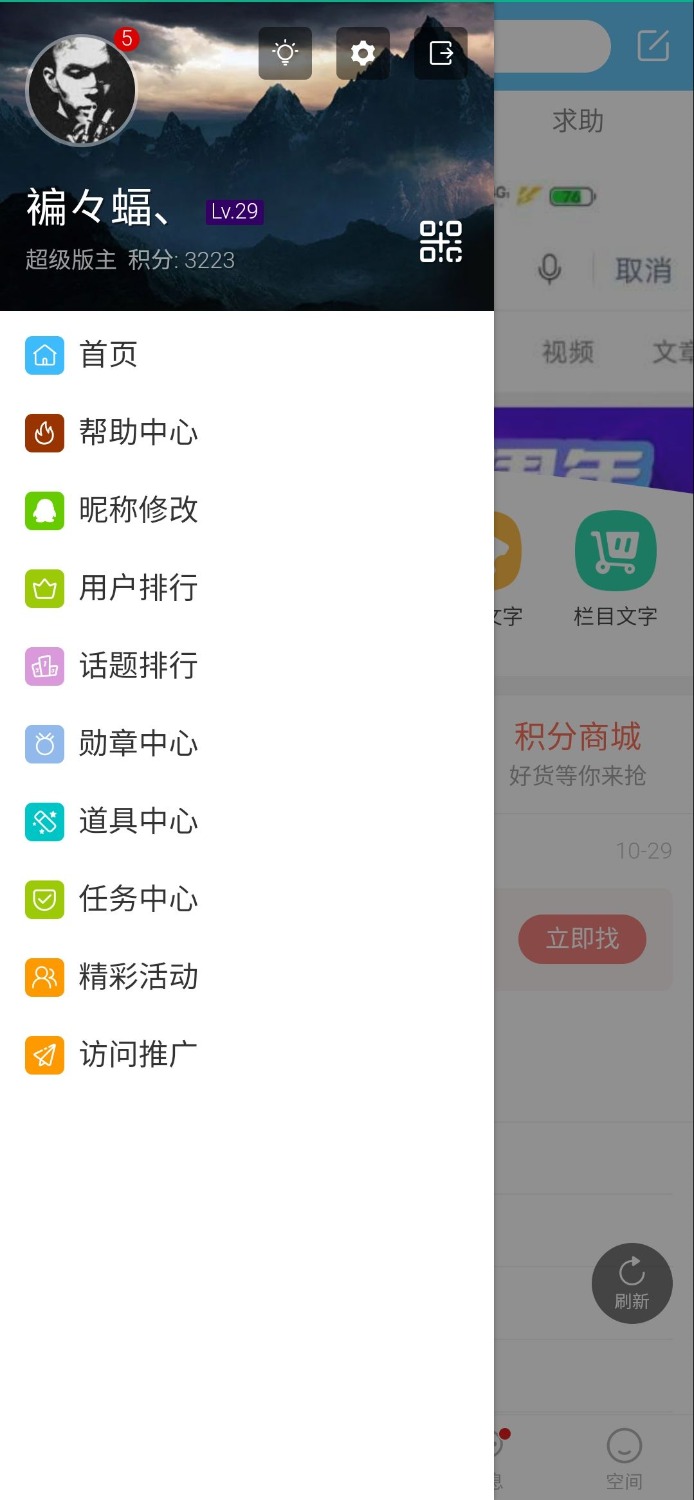Tap the 刷新 refresh floating button
The image size is (694, 1500).
(x=632, y=1284)
